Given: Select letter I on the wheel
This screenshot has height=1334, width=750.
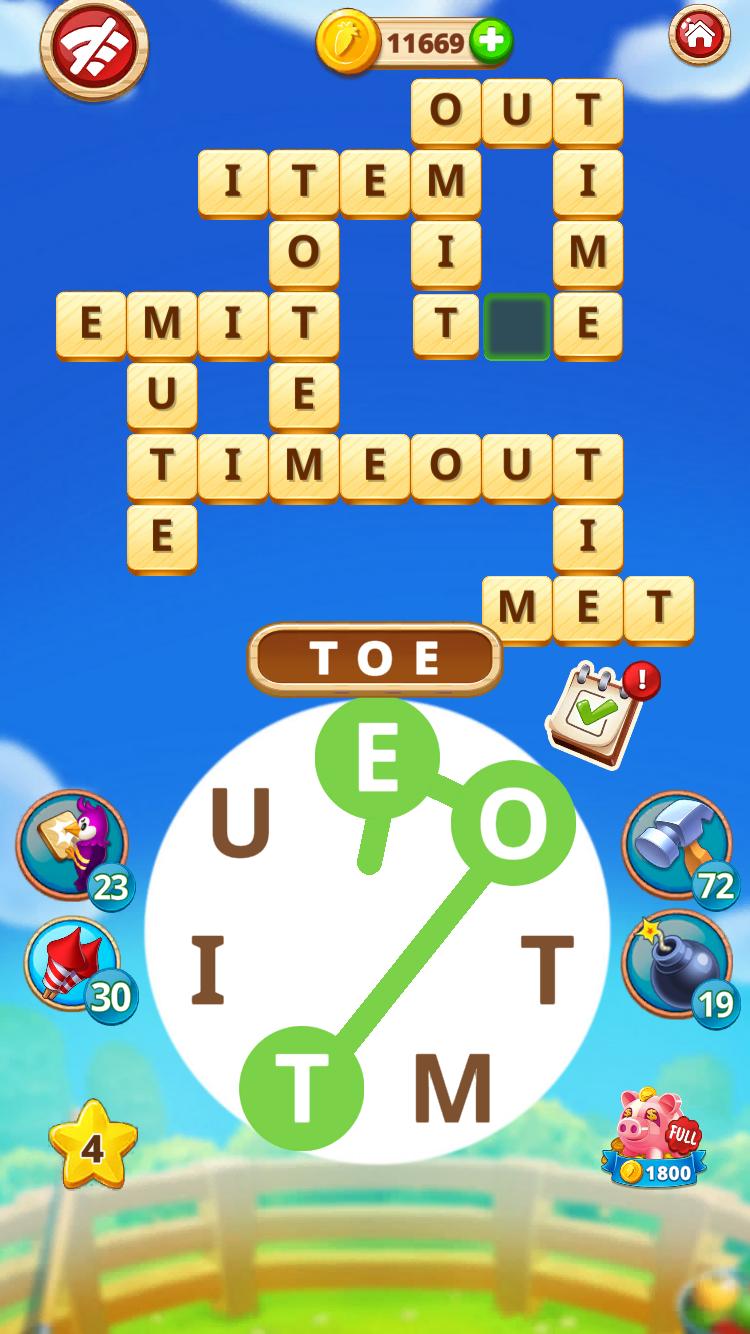Looking at the screenshot, I should [207, 972].
